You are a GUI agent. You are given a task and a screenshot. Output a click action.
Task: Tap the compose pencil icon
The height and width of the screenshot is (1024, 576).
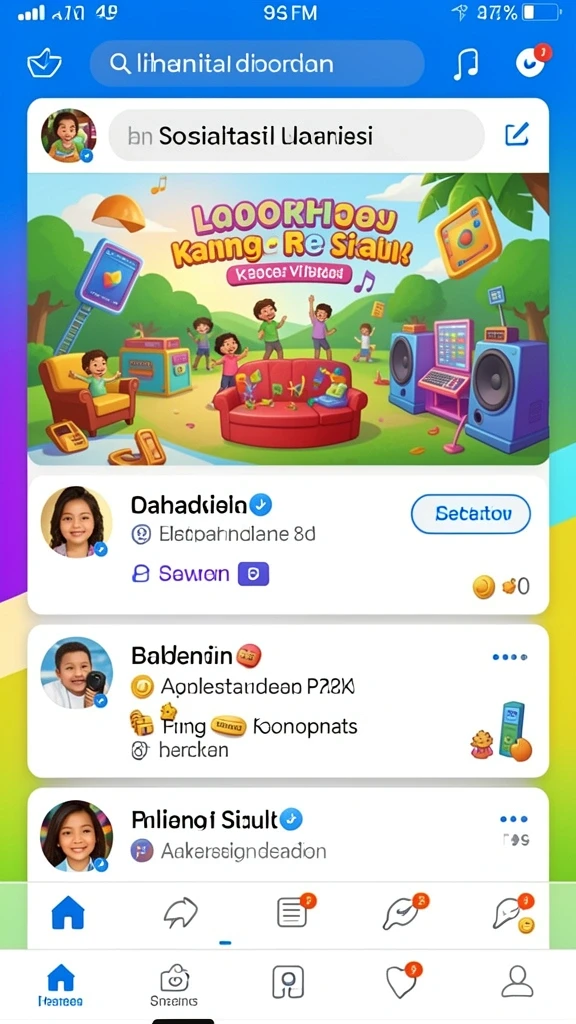pos(516,134)
